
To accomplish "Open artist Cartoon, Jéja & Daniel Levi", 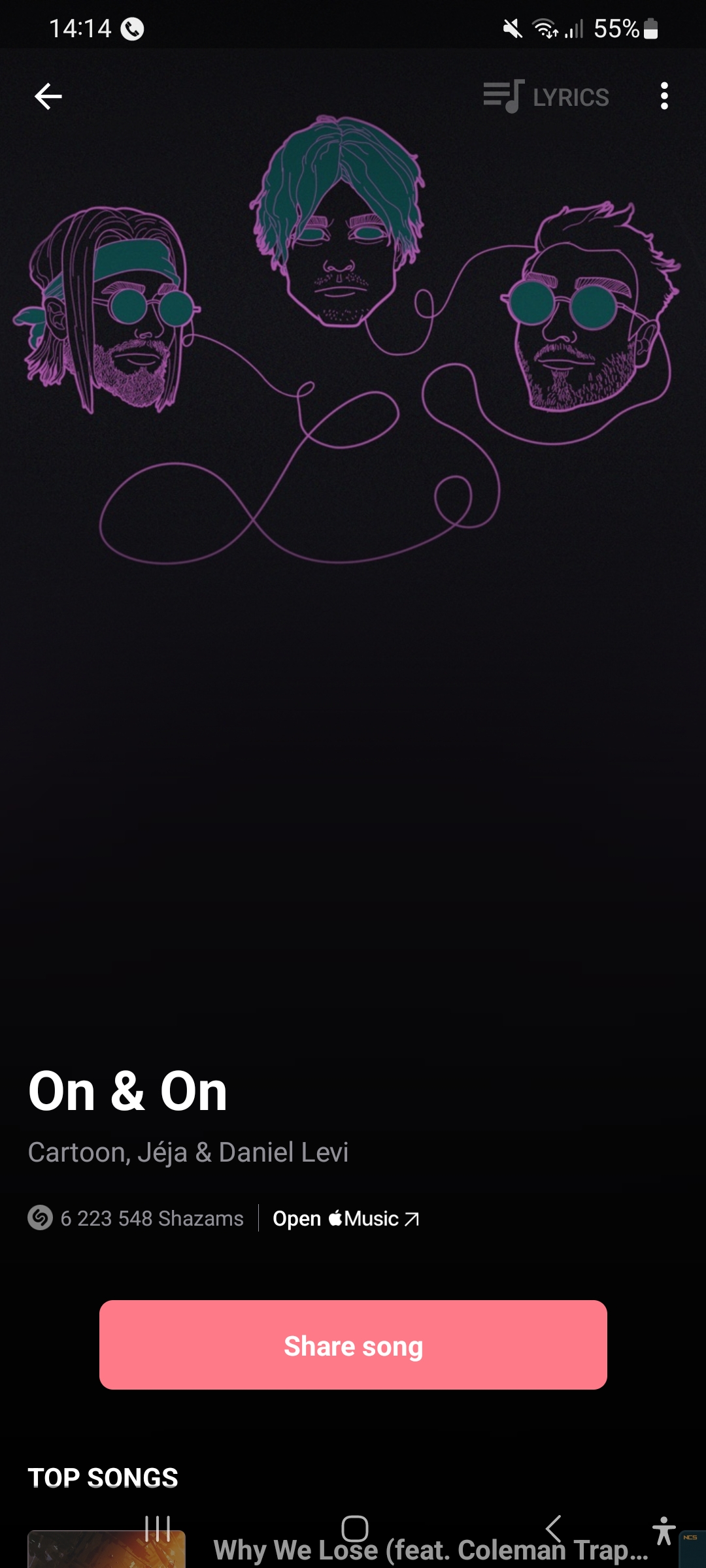I will pyautogui.click(x=188, y=1152).
